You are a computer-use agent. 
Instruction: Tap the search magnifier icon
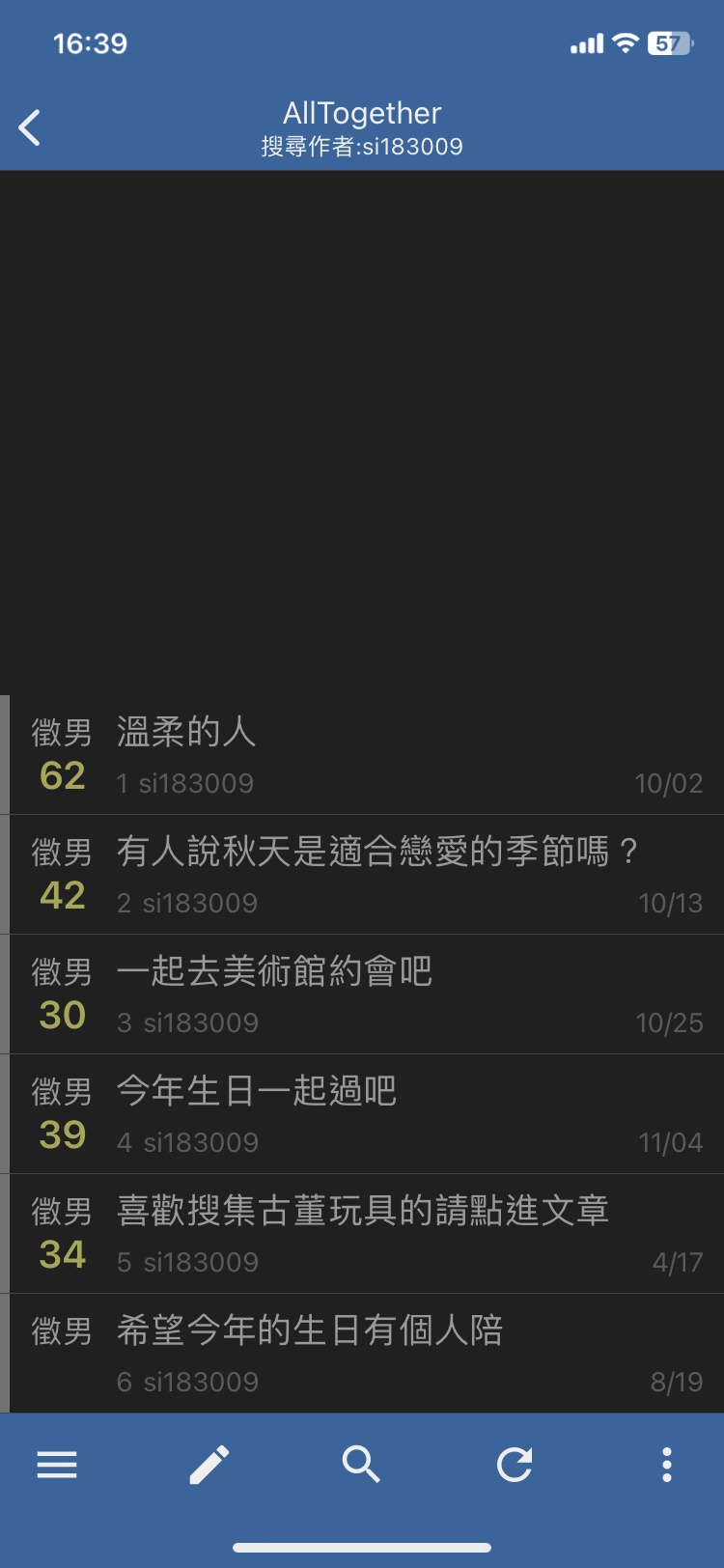pos(361,1465)
